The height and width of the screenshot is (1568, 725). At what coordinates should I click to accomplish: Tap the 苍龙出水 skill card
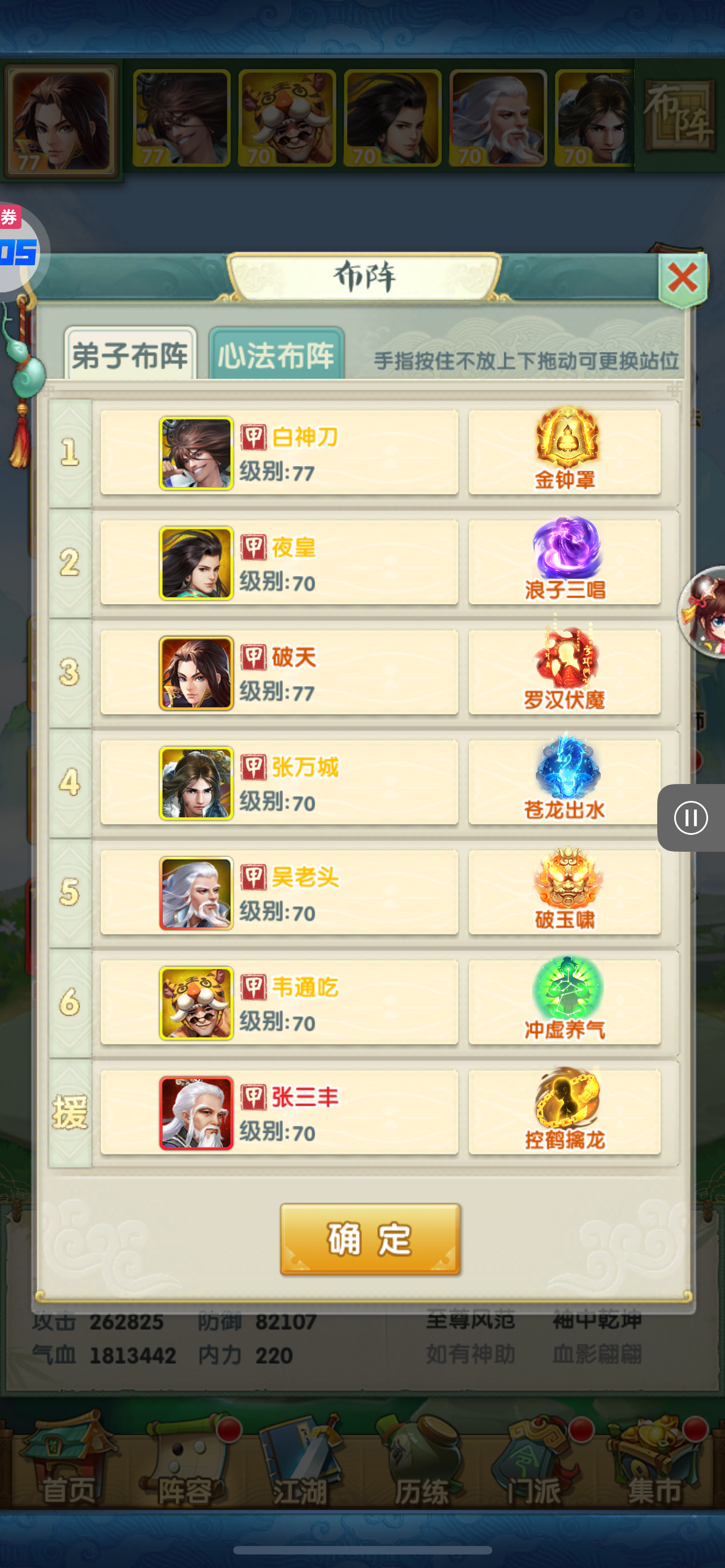tap(564, 783)
